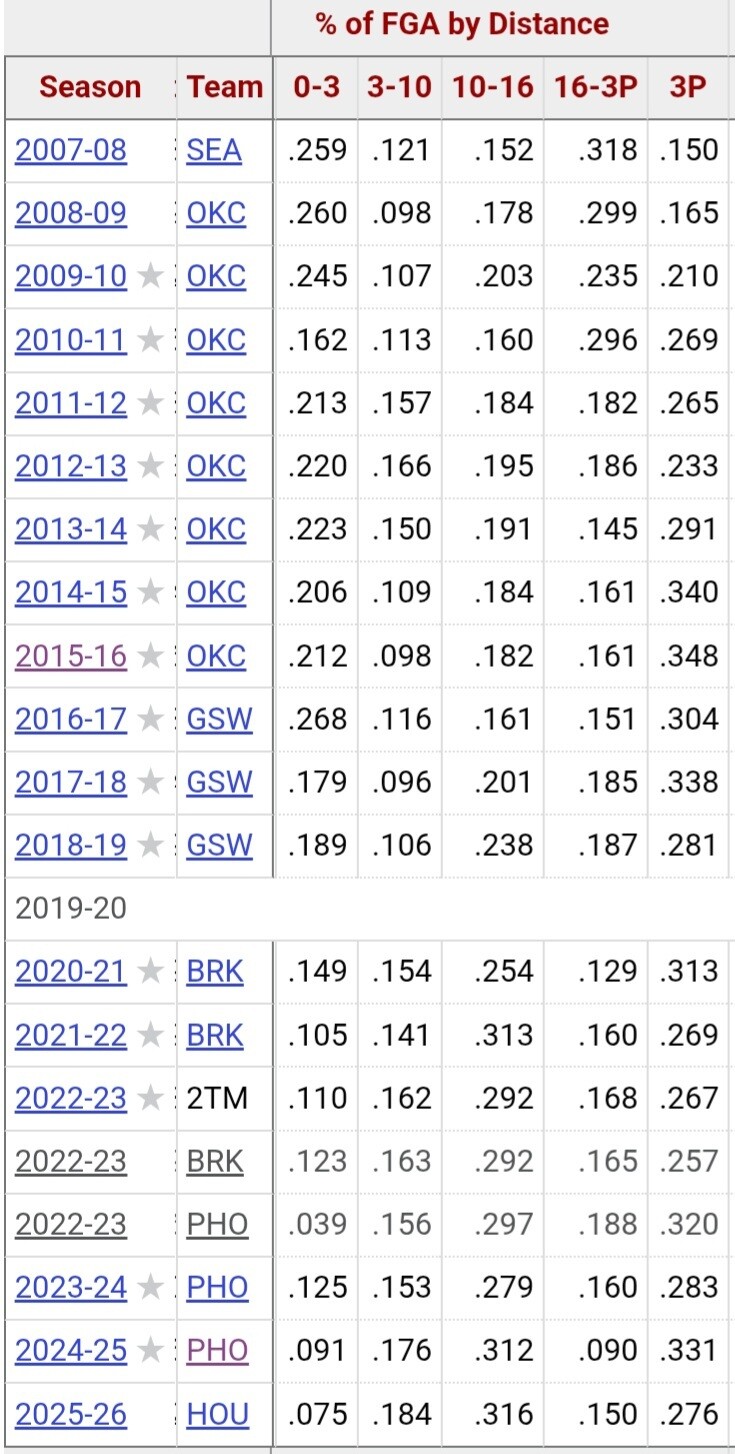Open the 2007-08 season link
The width and height of the screenshot is (735, 1454).
71,150
